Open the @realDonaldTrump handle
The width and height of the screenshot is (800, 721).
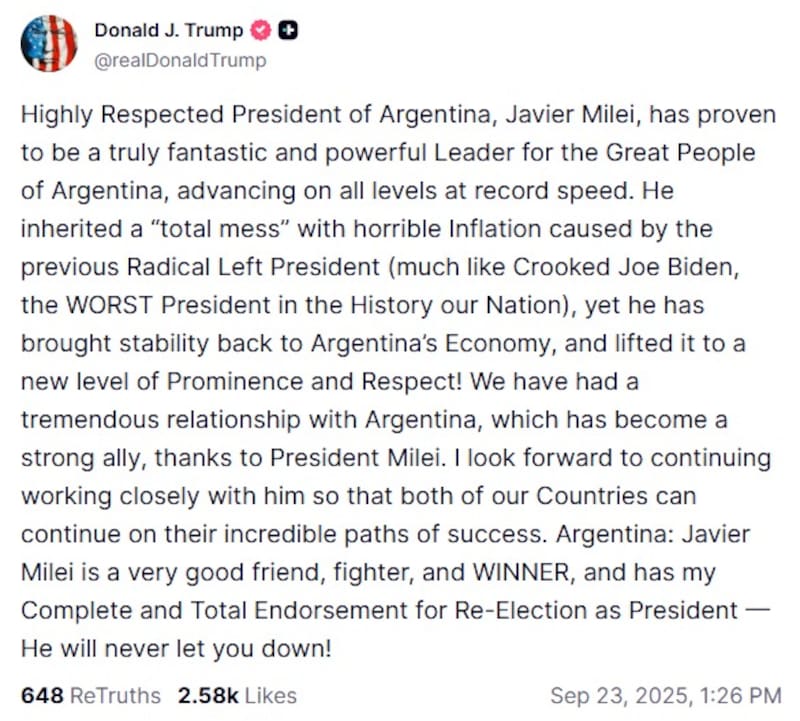180,60
